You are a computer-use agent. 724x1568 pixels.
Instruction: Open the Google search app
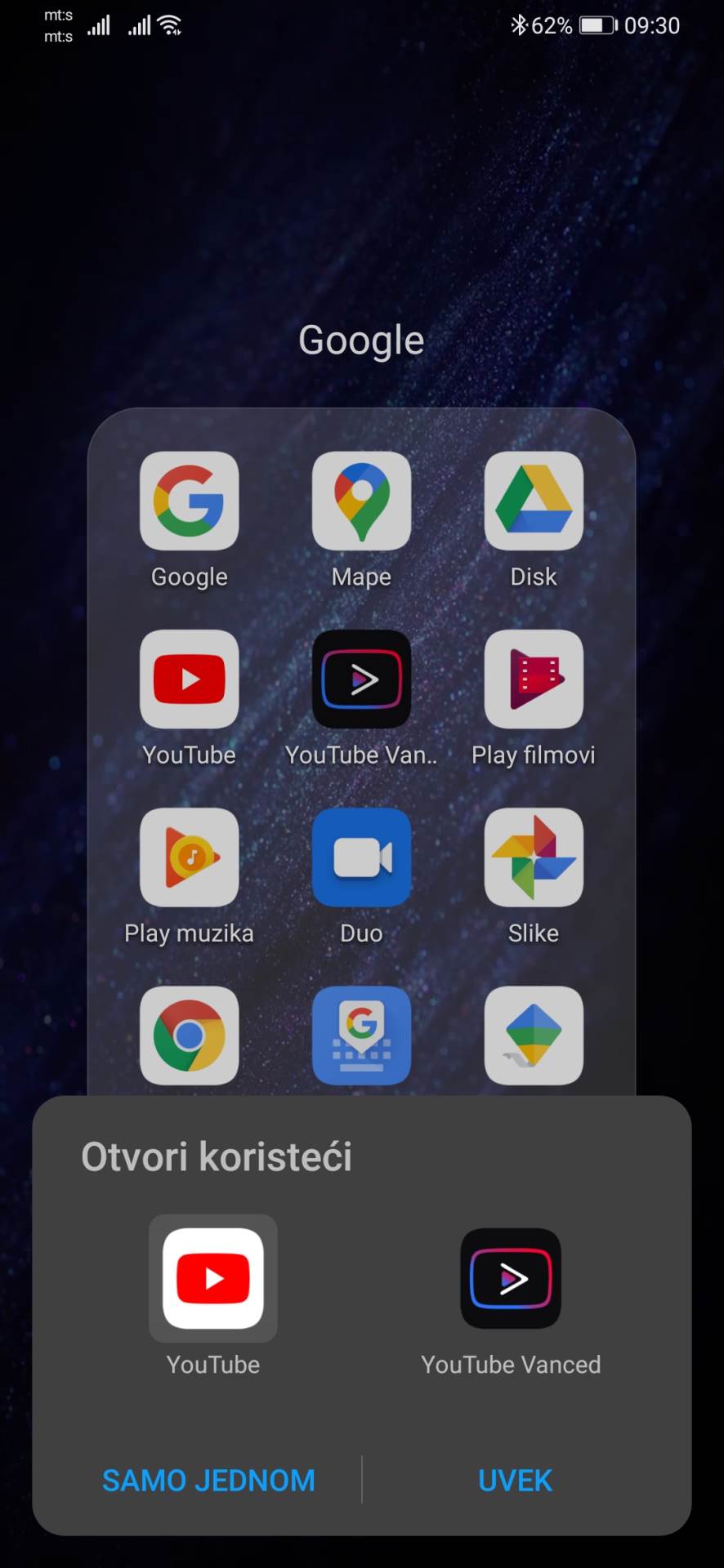[189, 501]
